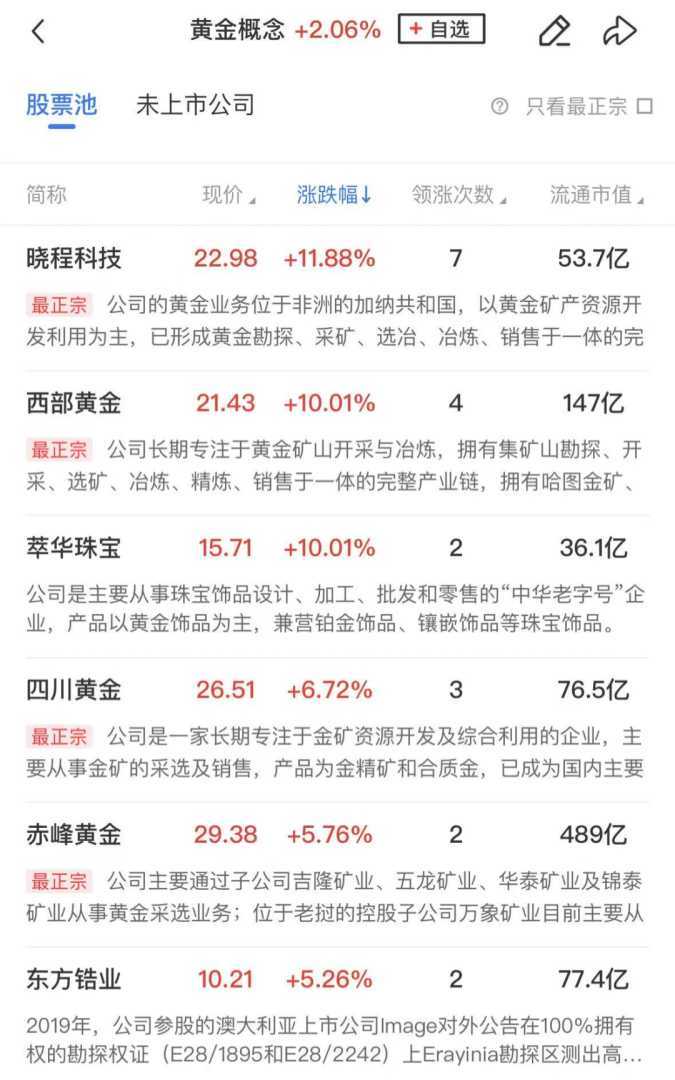675x1080 pixels.
Task: Select the 股票池 tab
Action: click(61, 105)
